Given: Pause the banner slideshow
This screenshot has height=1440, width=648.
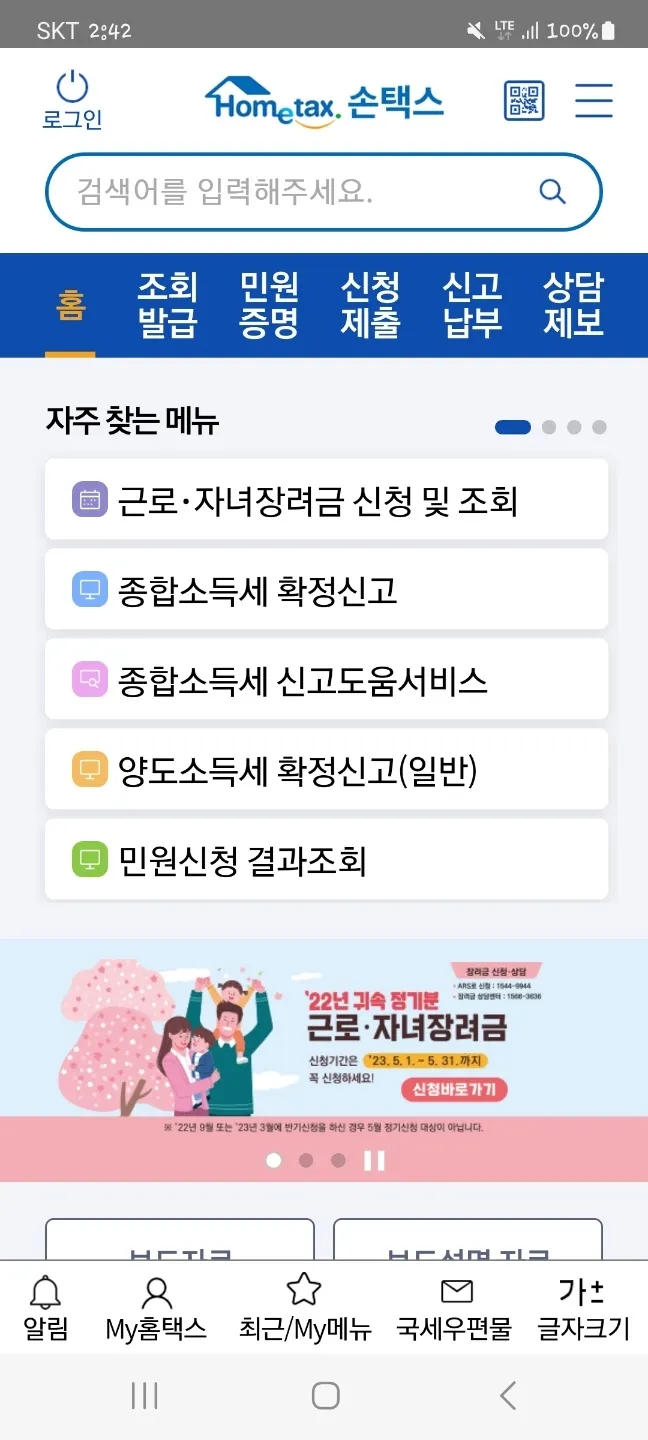Looking at the screenshot, I should (x=374, y=1161).
